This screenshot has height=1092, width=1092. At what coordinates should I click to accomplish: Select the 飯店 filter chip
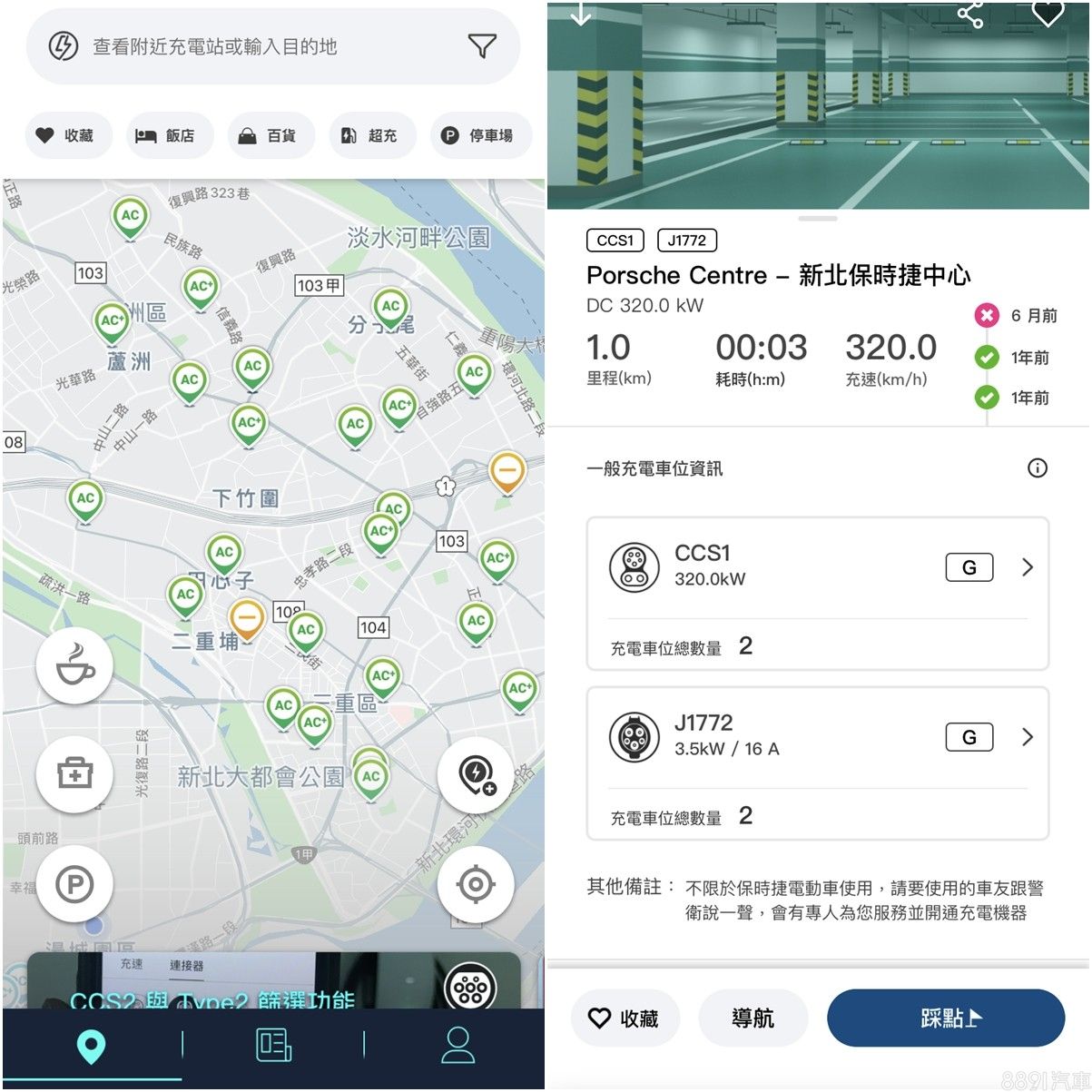167,135
